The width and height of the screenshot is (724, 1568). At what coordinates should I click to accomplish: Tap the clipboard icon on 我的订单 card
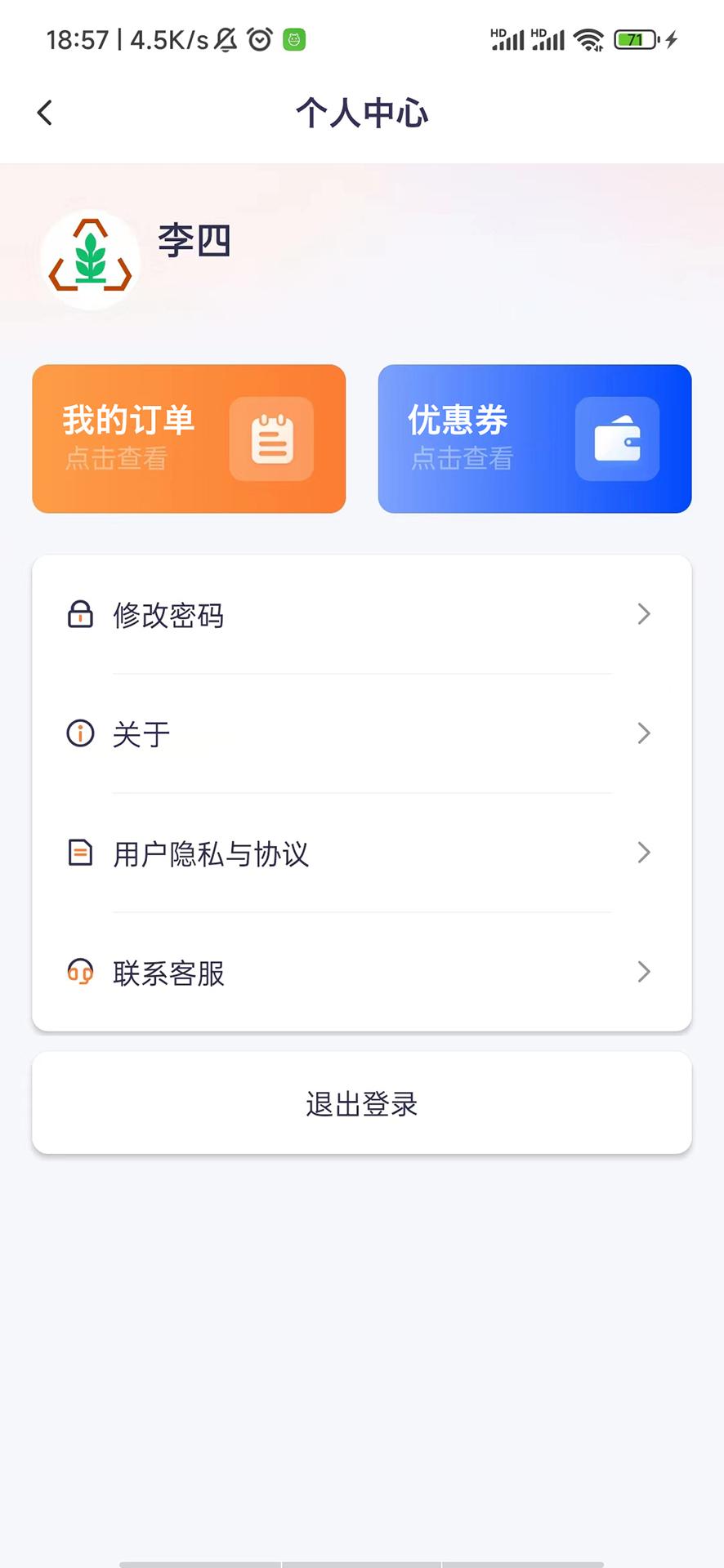pyautogui.click(x=273, y=439)
